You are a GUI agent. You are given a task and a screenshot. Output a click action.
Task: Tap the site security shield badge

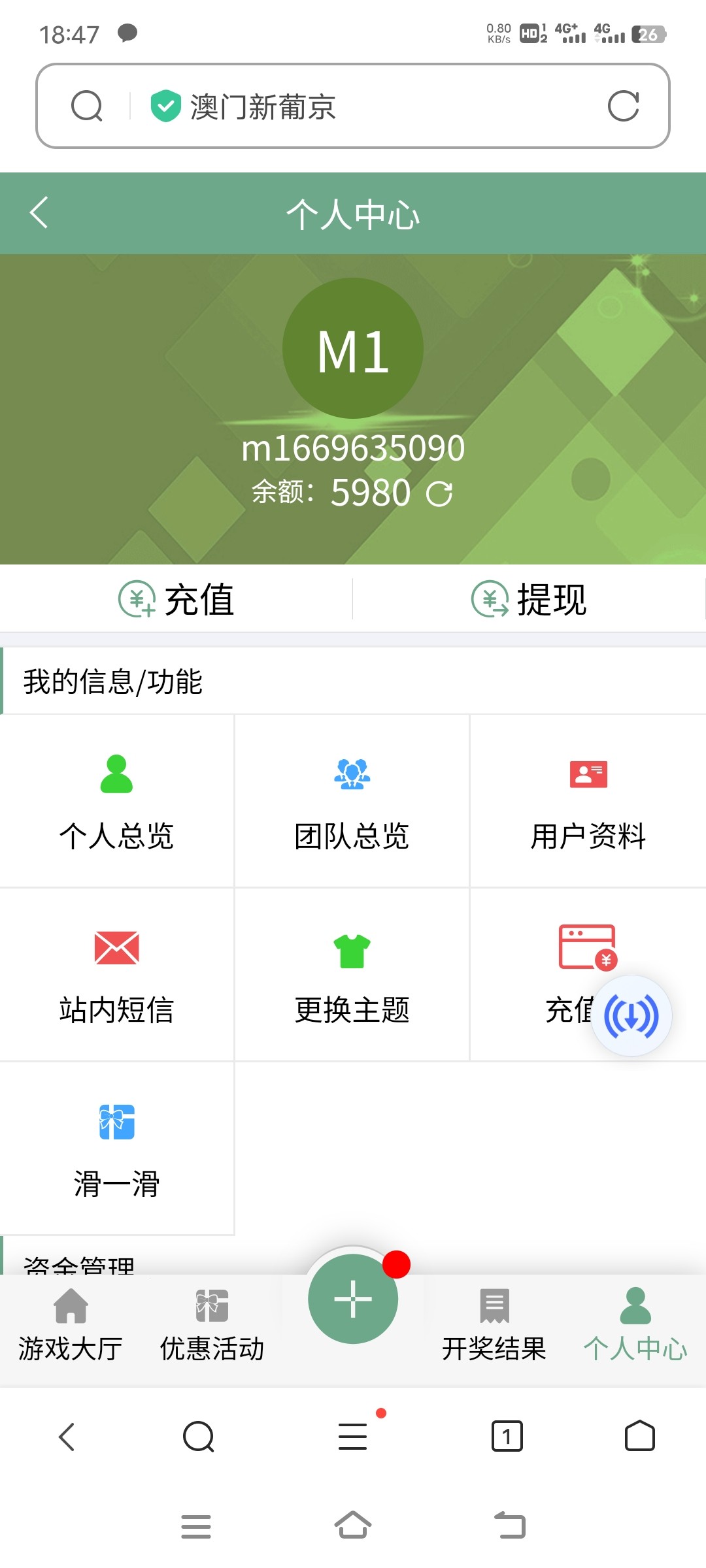coord(165,105)
